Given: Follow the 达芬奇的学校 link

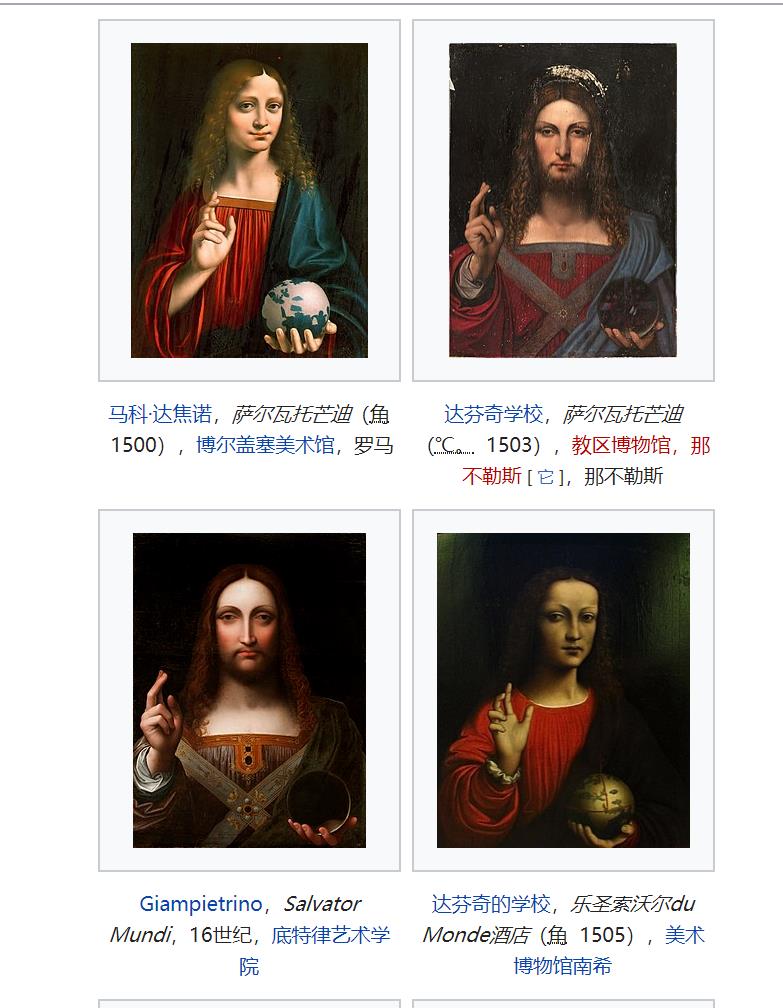Looking at the screenshot, I should (x=491, y=904).
